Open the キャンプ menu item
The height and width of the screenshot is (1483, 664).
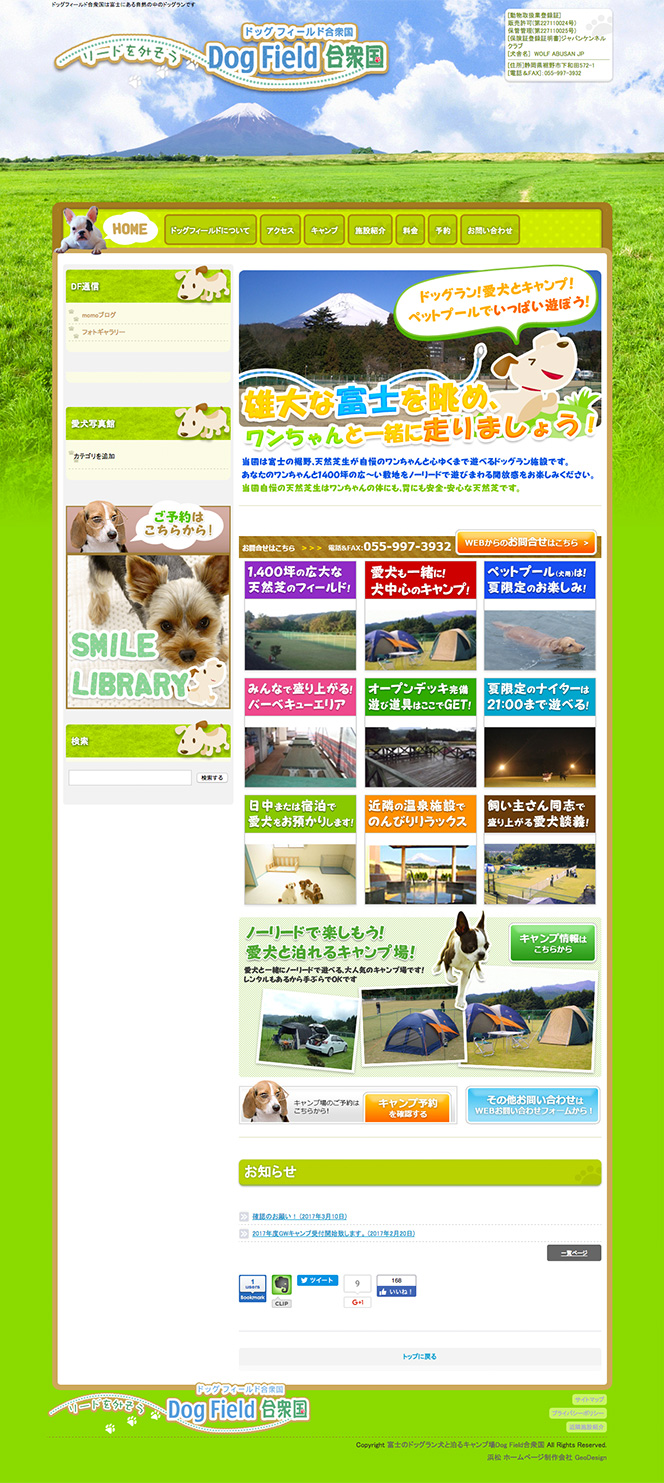tap(324, 230)
